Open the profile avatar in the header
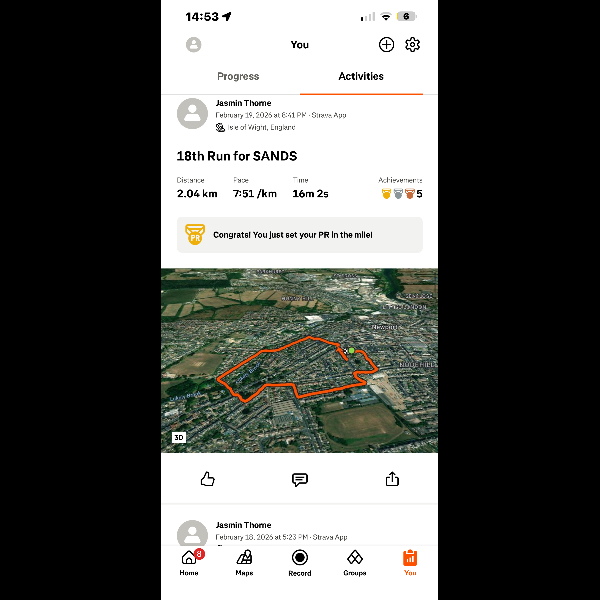The width and height of the screenshot is (600, 600). pos(193,45)
